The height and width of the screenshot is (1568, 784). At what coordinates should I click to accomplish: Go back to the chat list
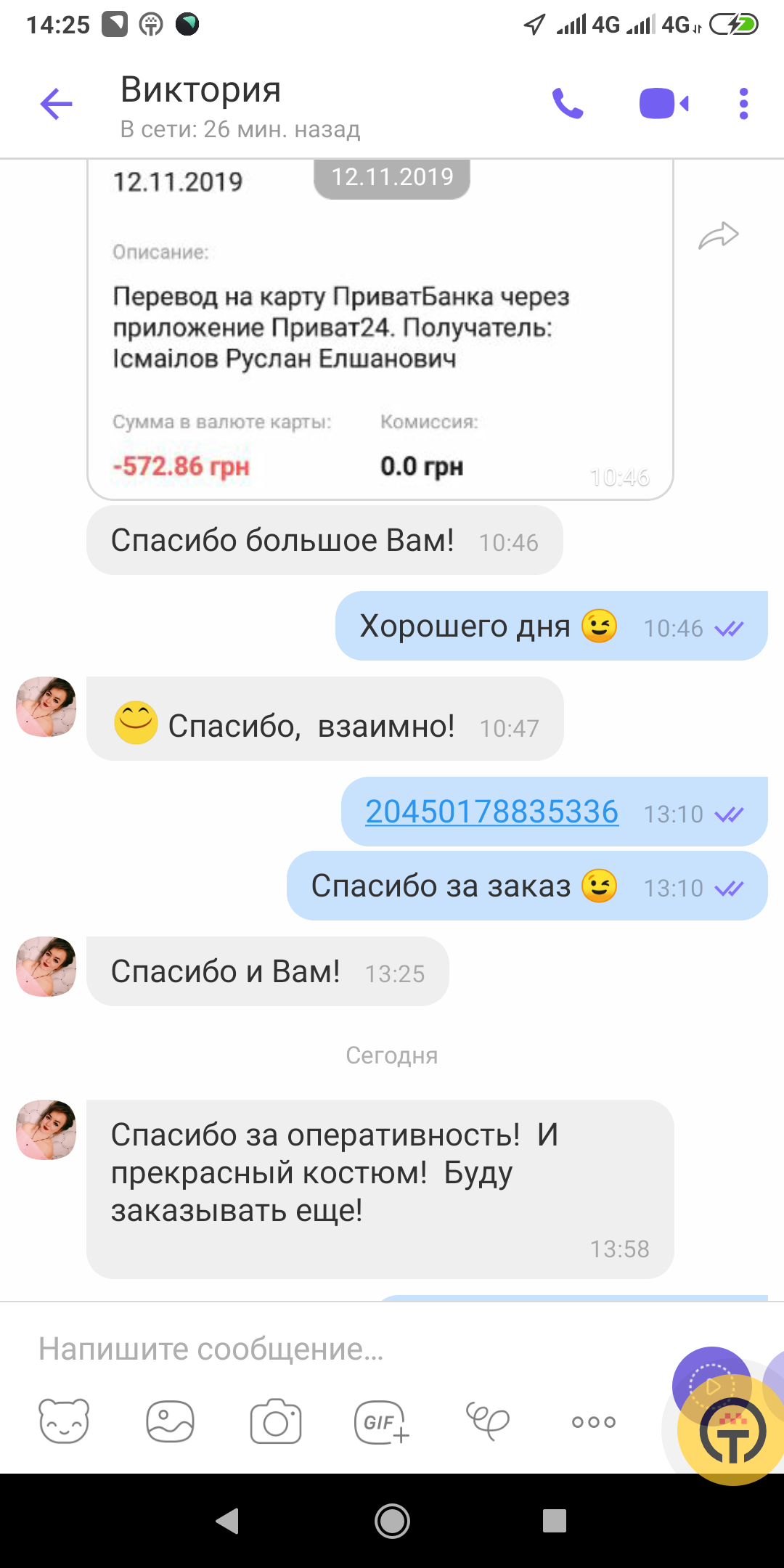click(x=56, y=104)
